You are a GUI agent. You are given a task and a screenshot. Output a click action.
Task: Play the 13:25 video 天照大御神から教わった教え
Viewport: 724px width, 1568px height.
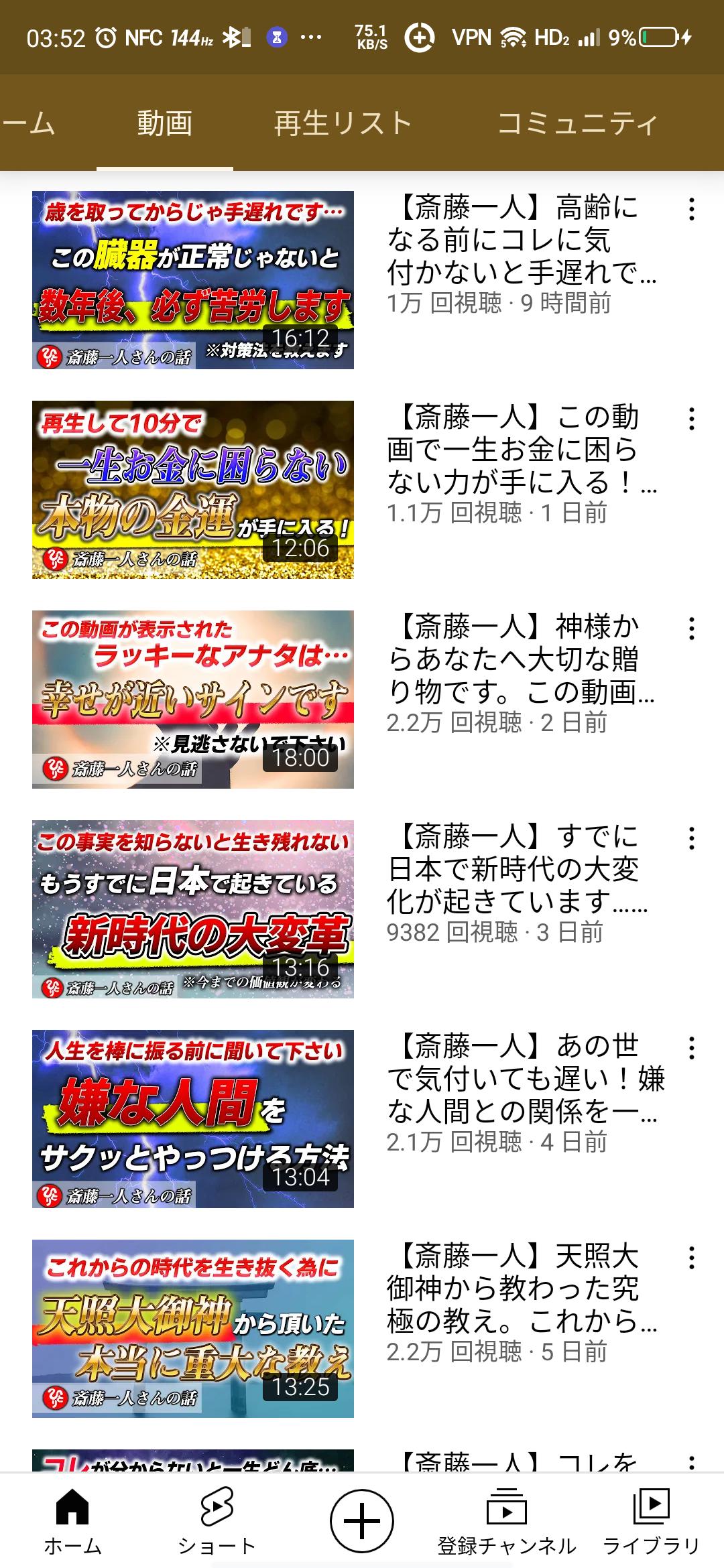click(193, 1329)
